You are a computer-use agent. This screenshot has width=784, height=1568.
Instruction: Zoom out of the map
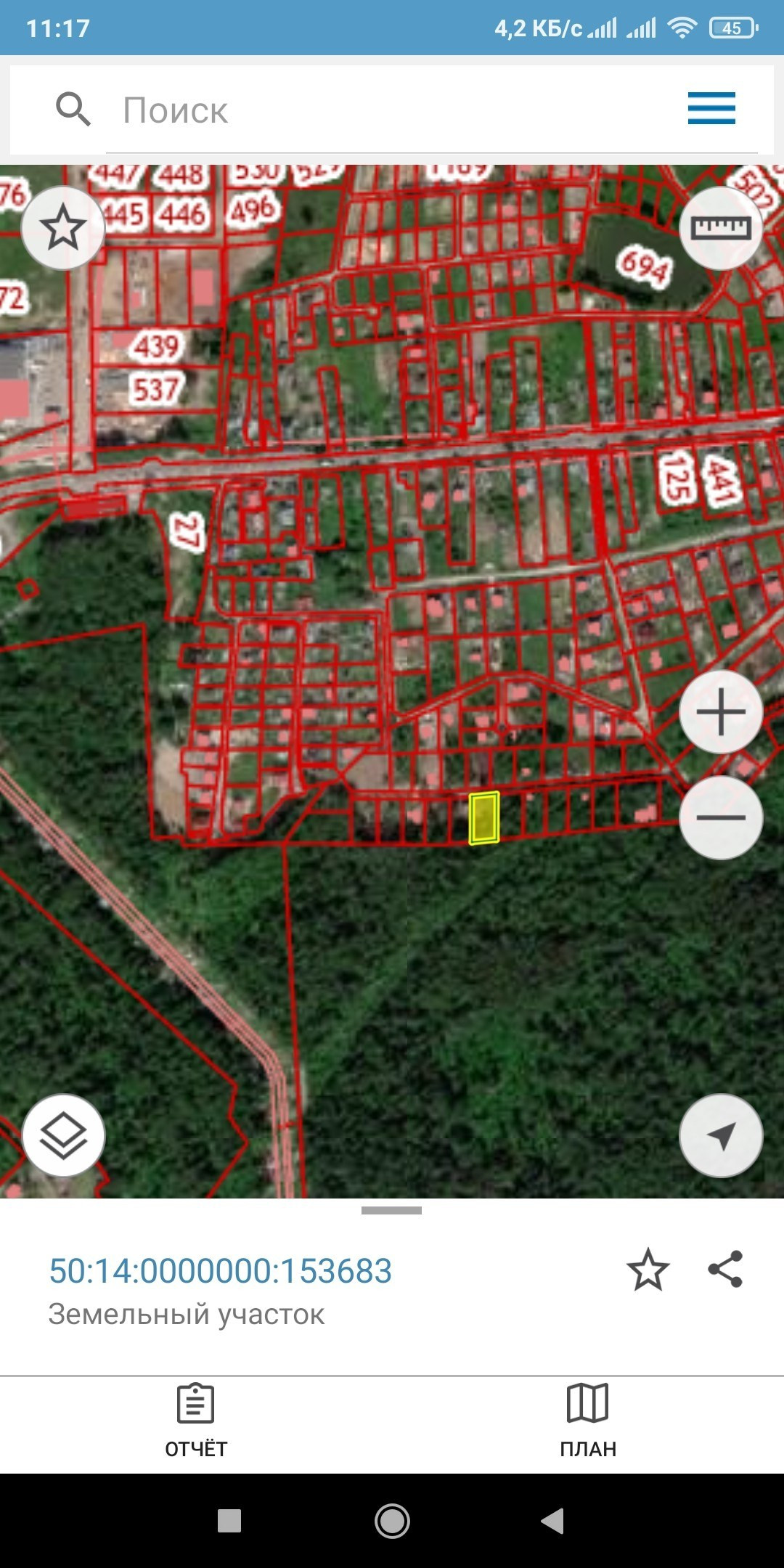pyautogui.click(x=721, y=817)
